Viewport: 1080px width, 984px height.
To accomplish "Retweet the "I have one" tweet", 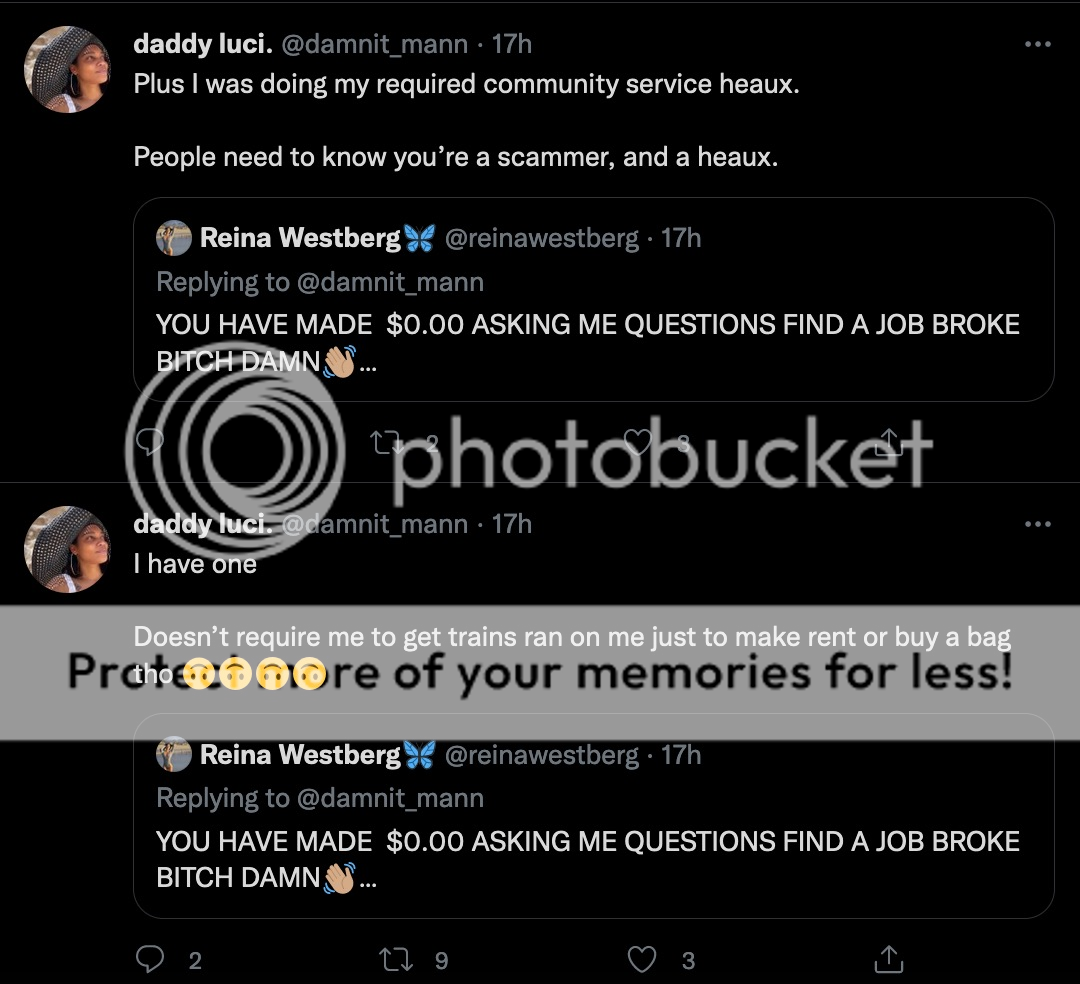I will (395, 960).
